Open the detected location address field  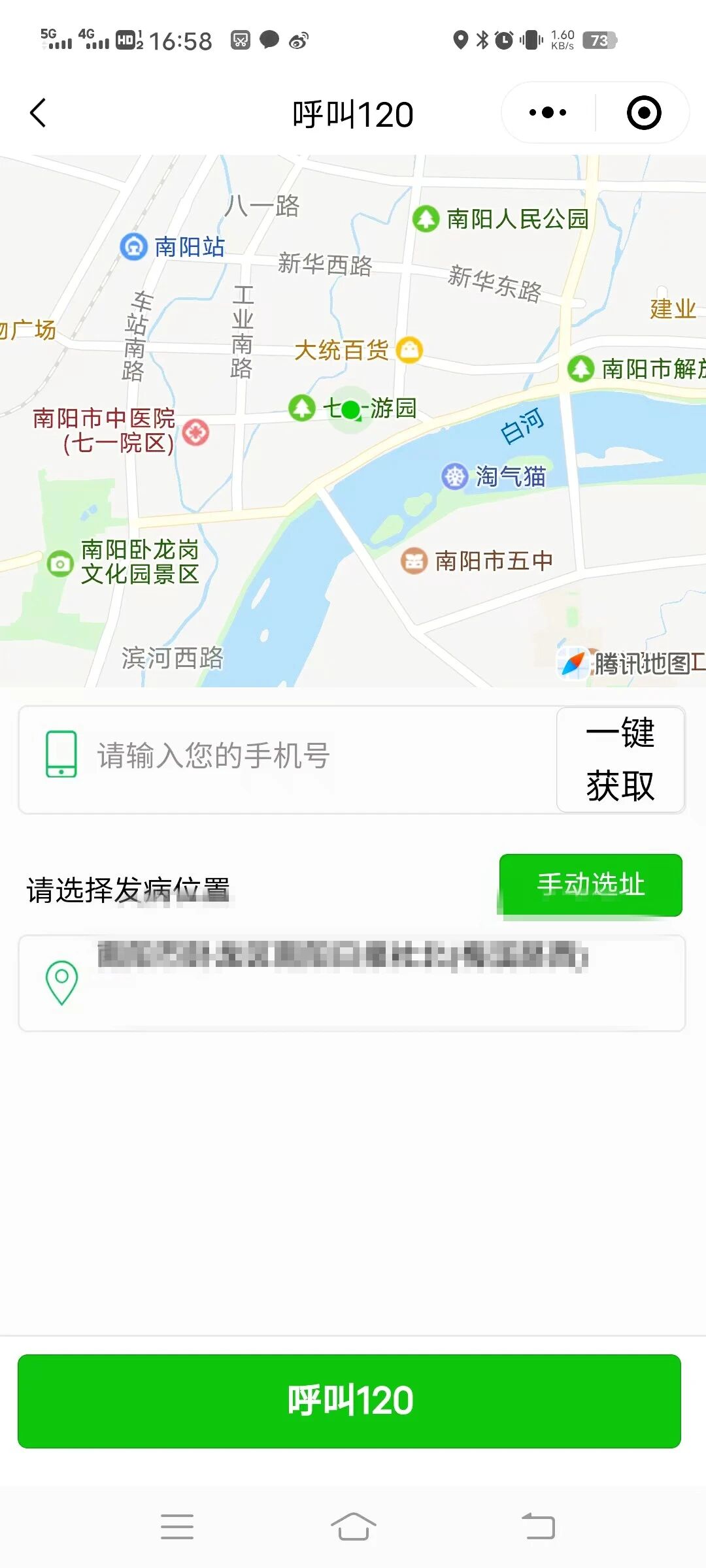click(x=352, y=983)
